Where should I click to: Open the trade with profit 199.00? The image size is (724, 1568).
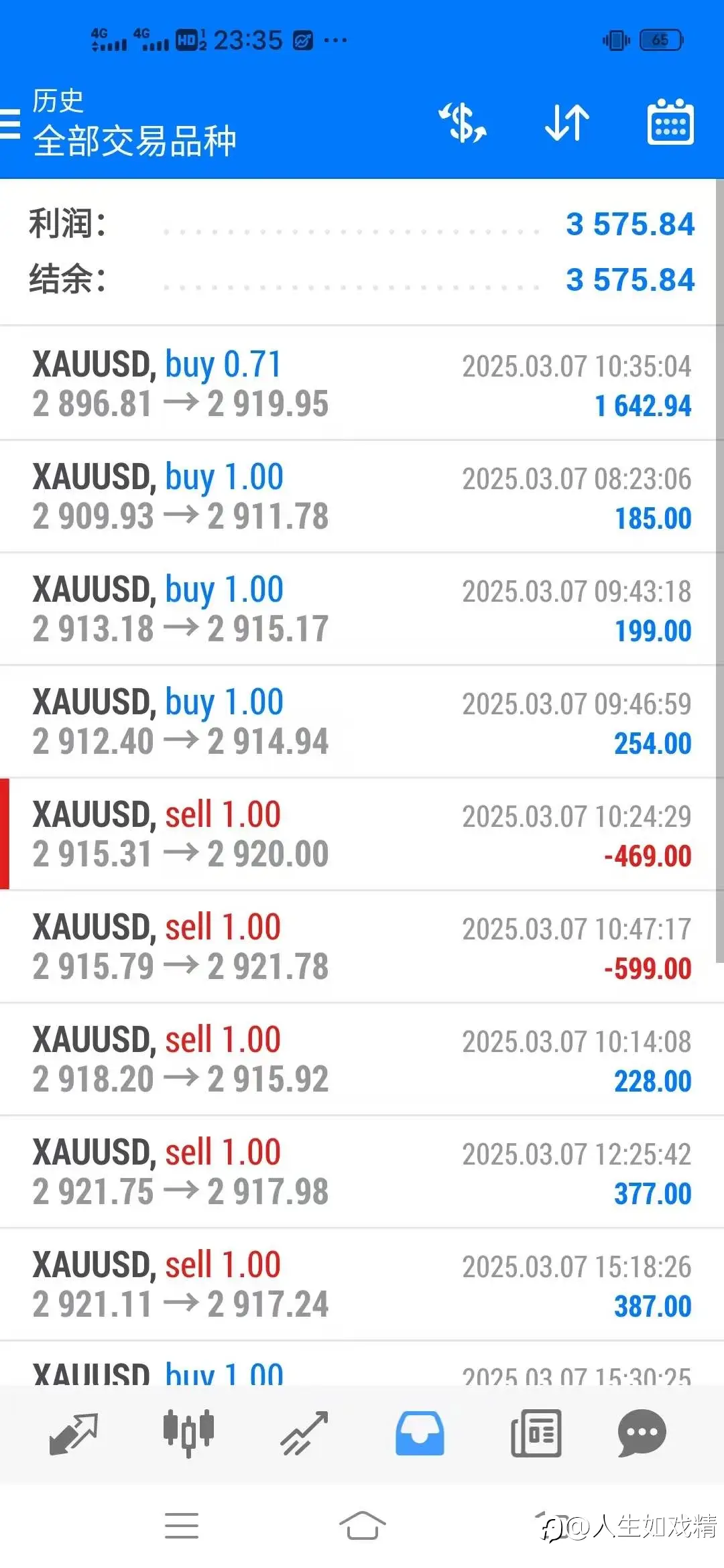(362, 609)
